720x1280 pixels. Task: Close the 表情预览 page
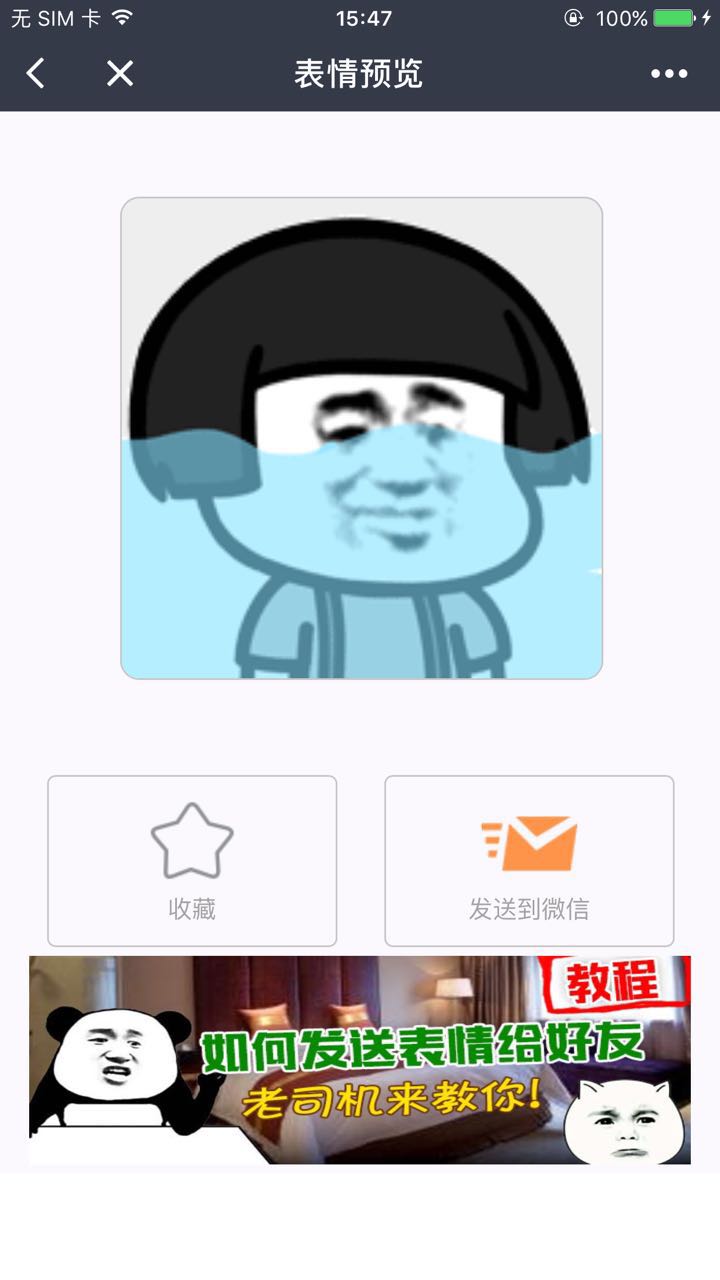tap(120, 73)
